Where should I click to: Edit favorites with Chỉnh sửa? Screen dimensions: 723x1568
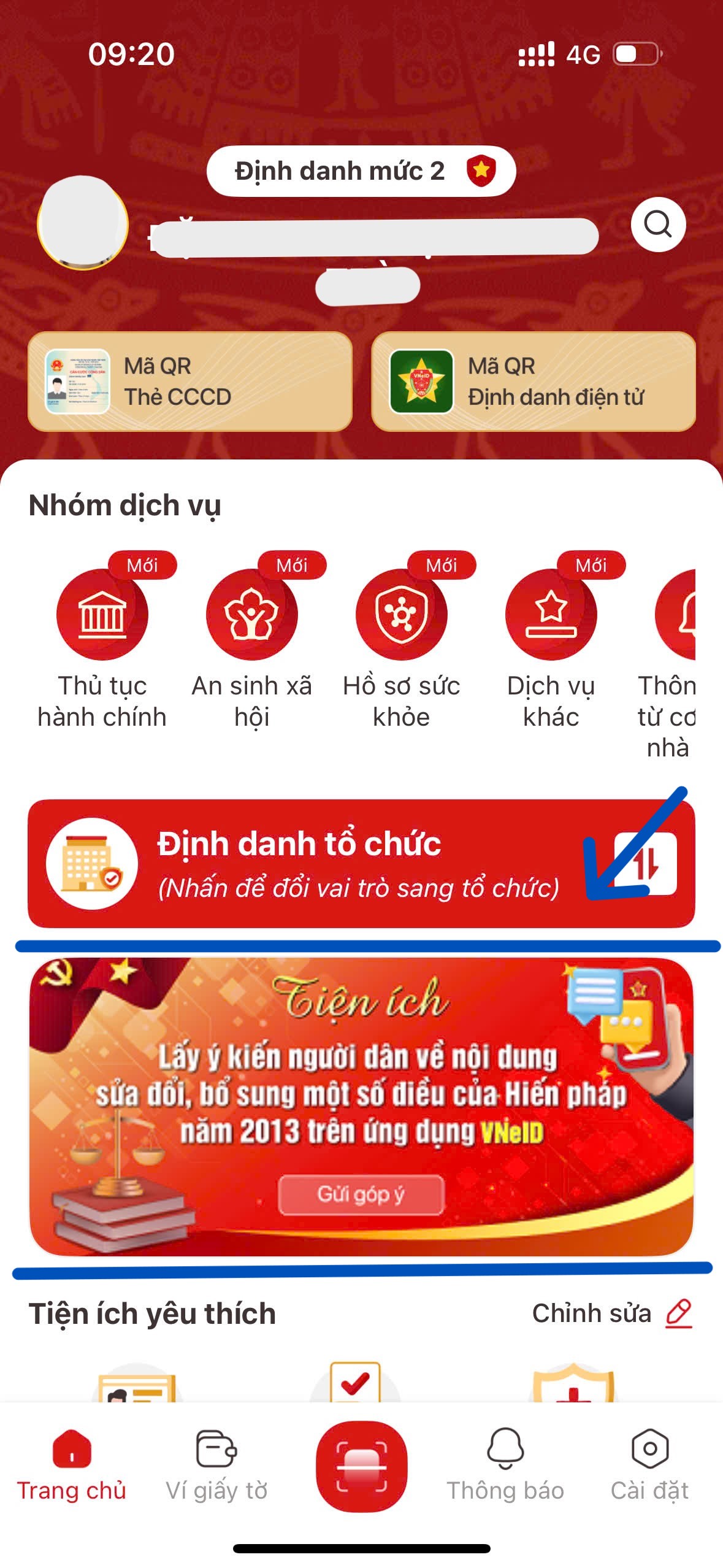[x=611, y=1313]
